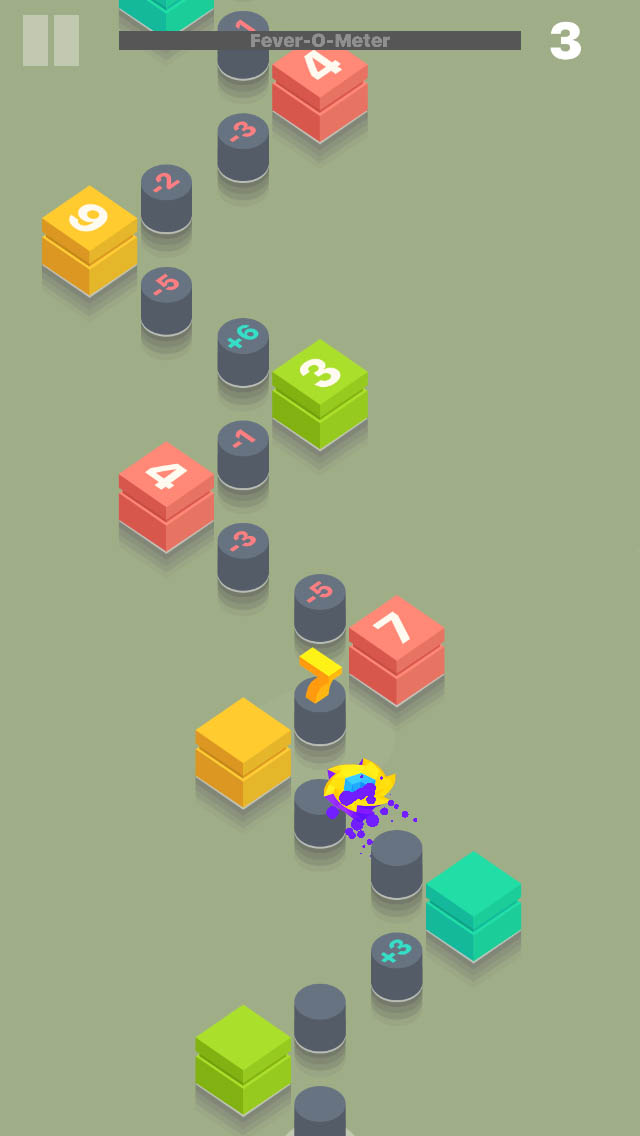Pause the game
The height and width of the screenshot is (1136, 640).
[51, 41]
